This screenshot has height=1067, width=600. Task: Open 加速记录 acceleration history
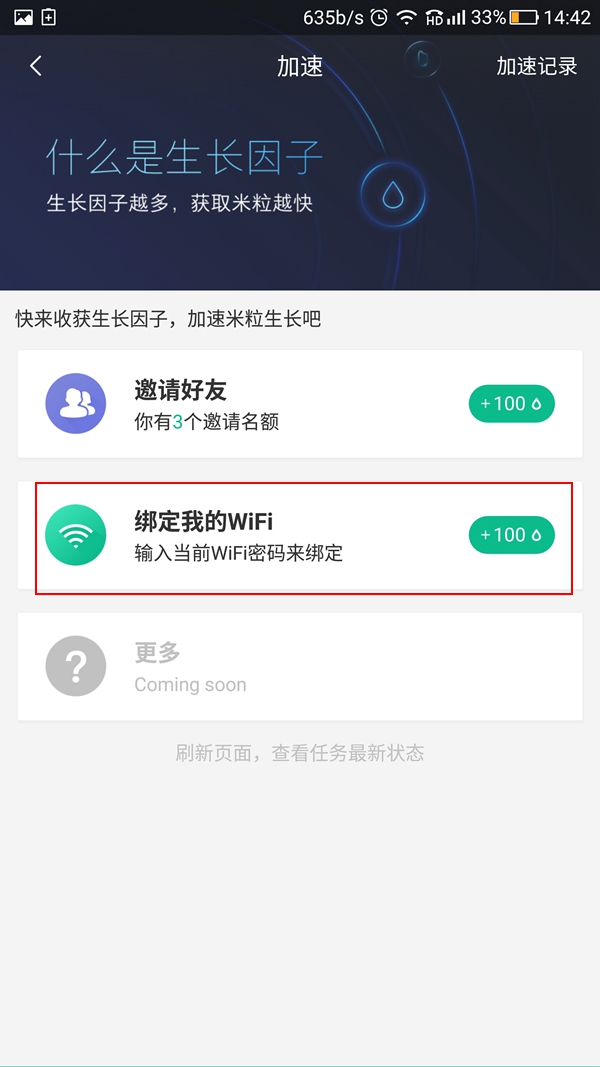coord(537,66)
